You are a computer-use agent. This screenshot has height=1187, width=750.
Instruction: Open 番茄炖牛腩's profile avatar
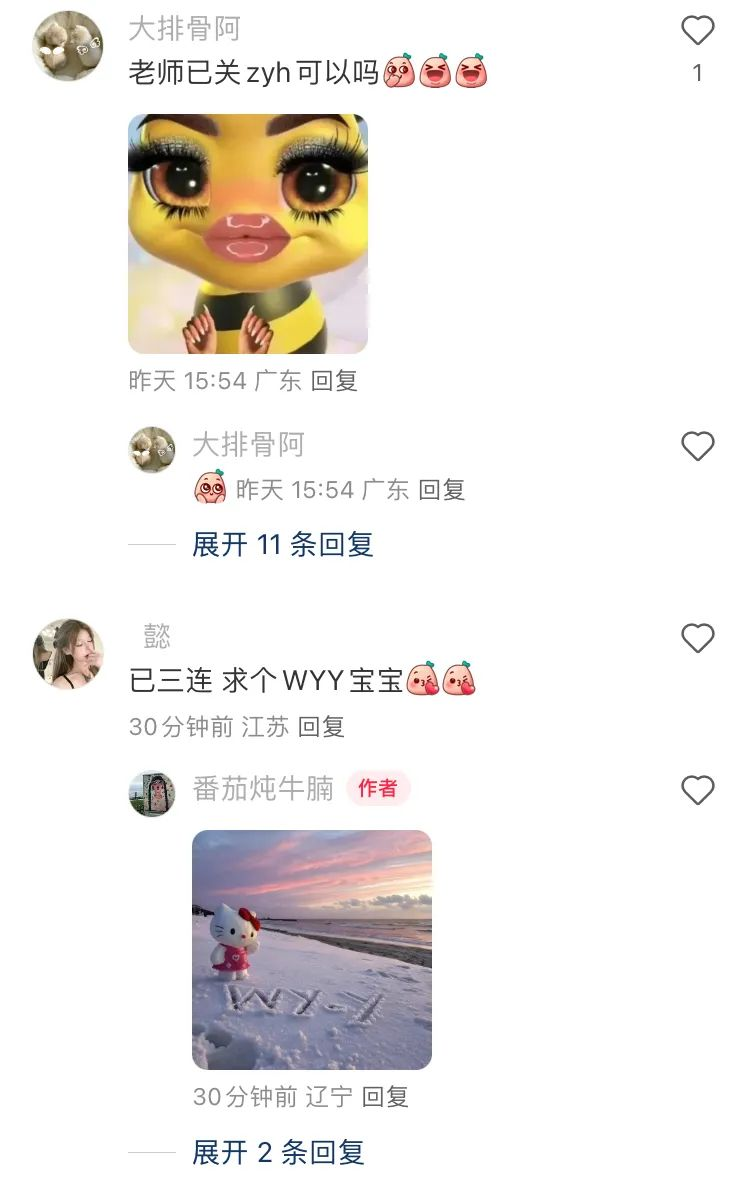[152, 794]
